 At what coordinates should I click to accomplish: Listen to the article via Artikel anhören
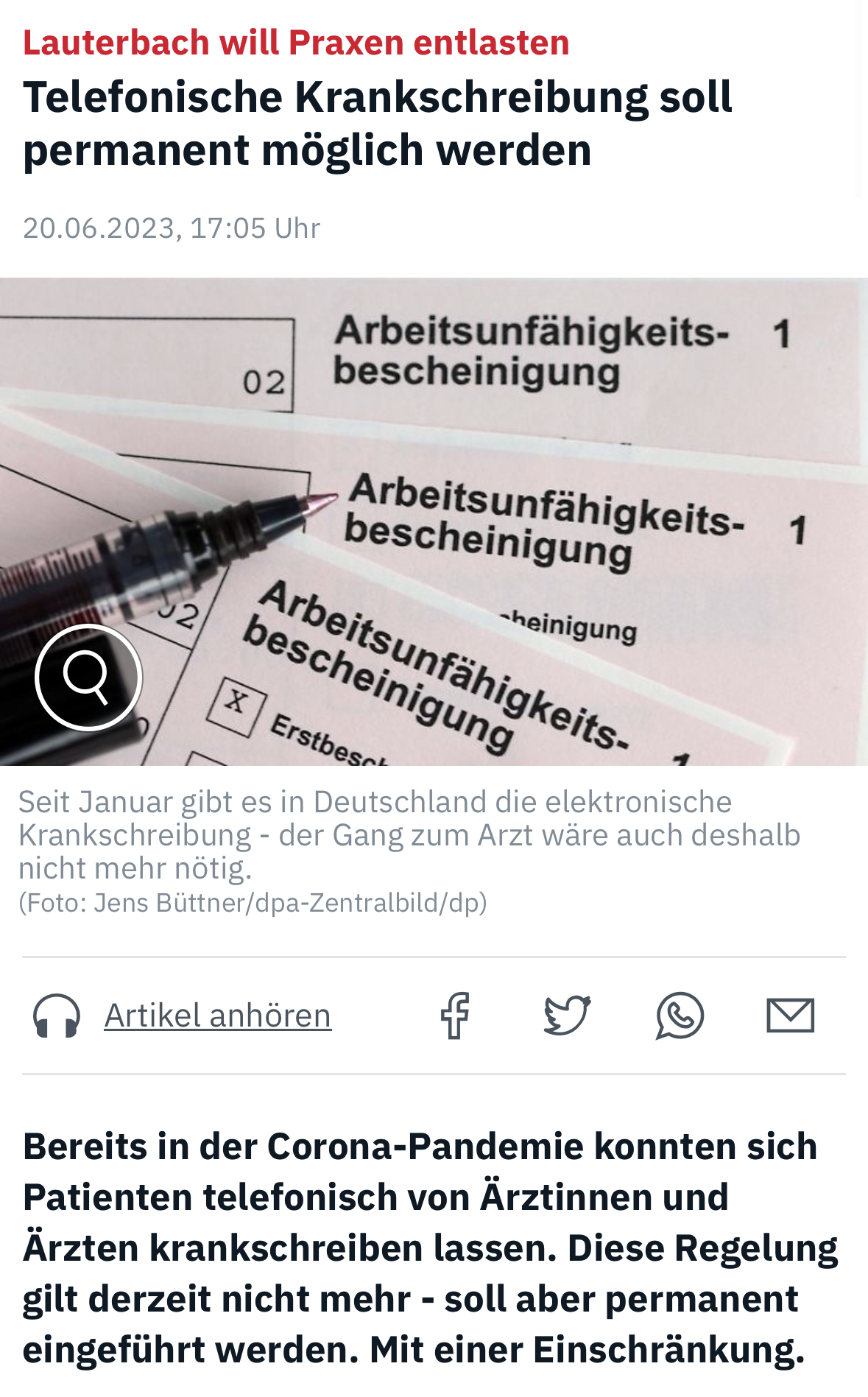pyautogui.click(x=217, y=1016)
